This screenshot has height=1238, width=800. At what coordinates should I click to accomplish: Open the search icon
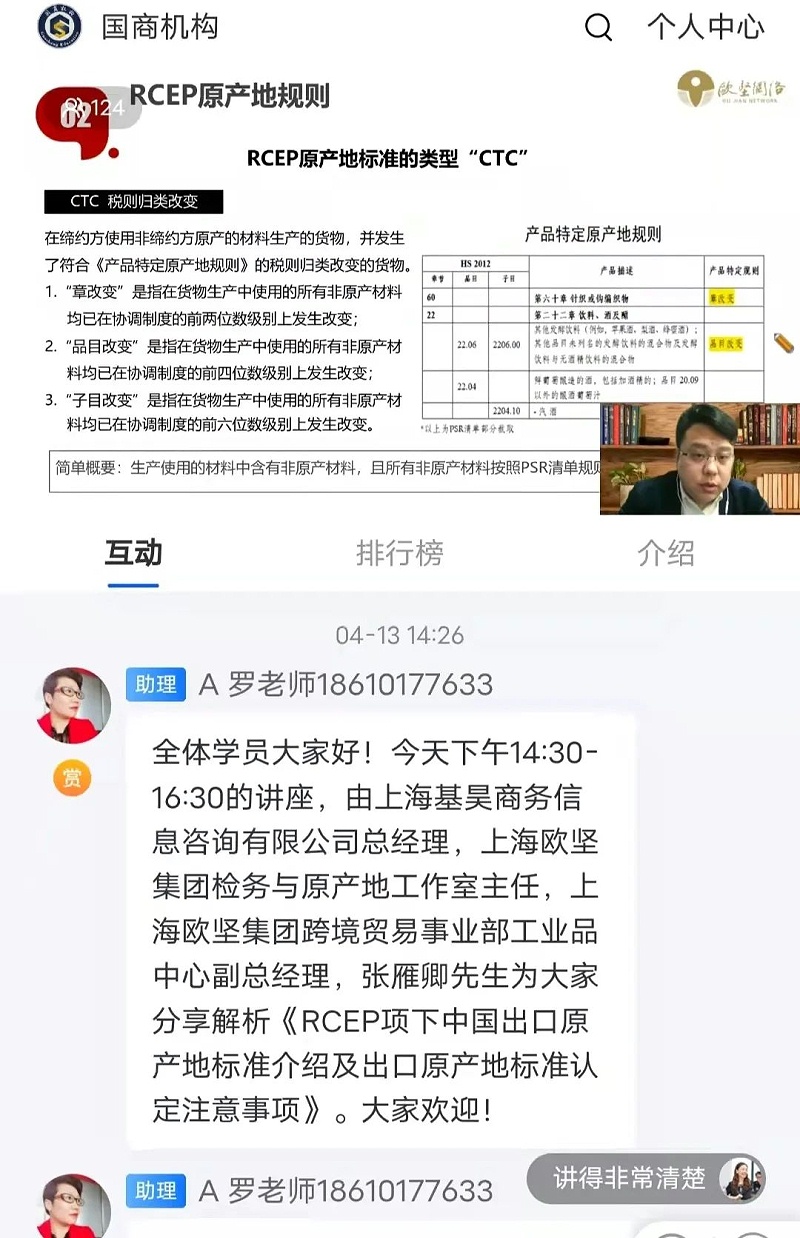pos(598,28)
